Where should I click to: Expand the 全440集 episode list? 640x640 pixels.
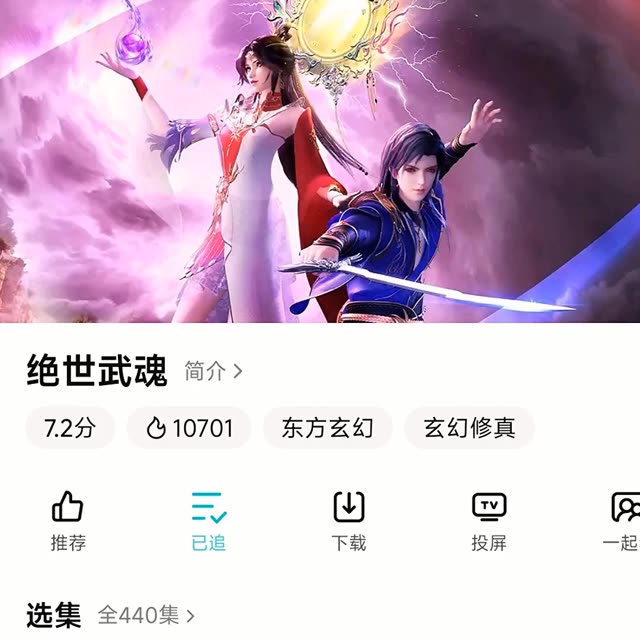pyautogui.click(x=146, y=615)
